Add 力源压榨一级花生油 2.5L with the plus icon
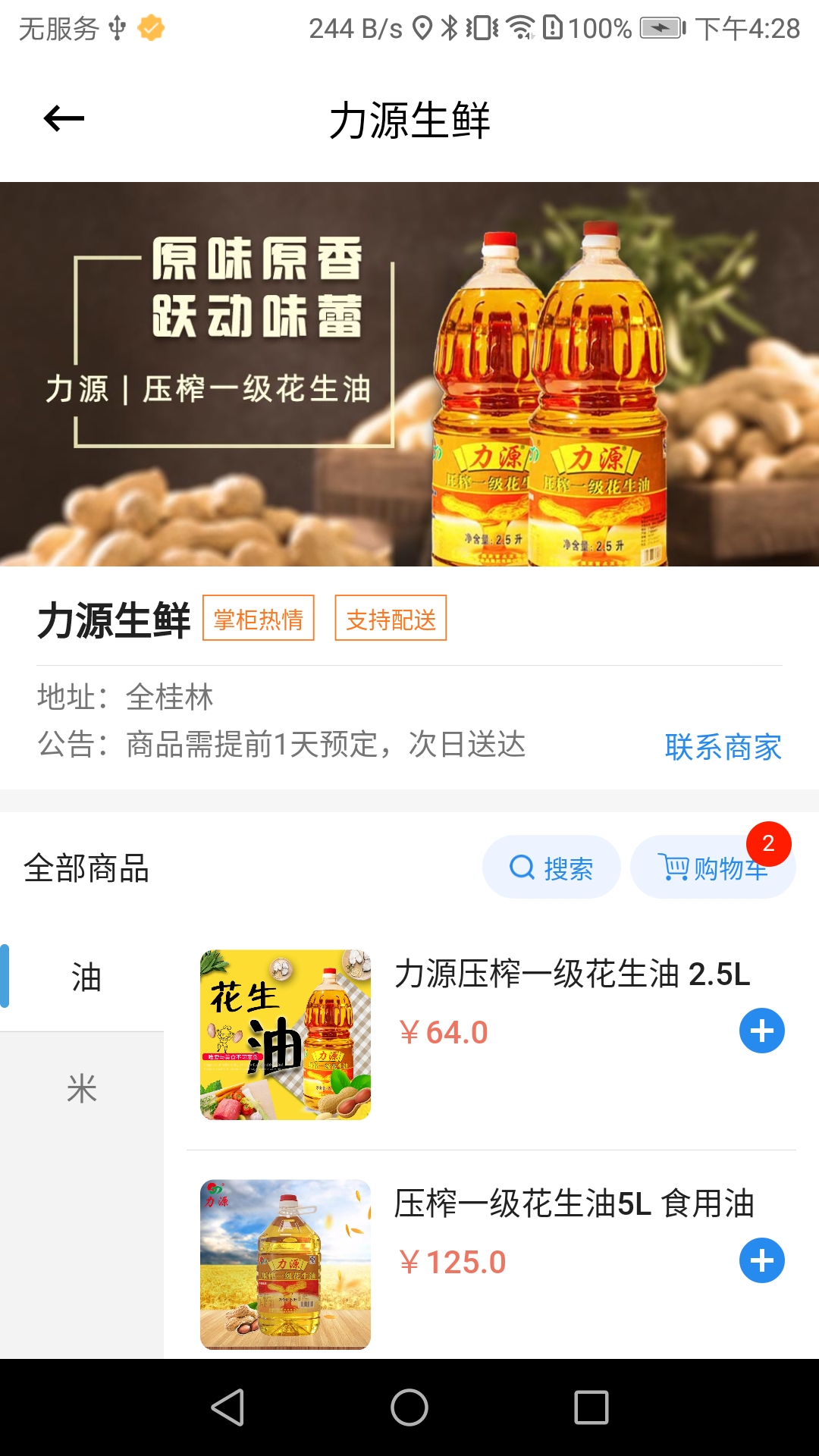819x1456 pixels. (x=761, y=1030)
